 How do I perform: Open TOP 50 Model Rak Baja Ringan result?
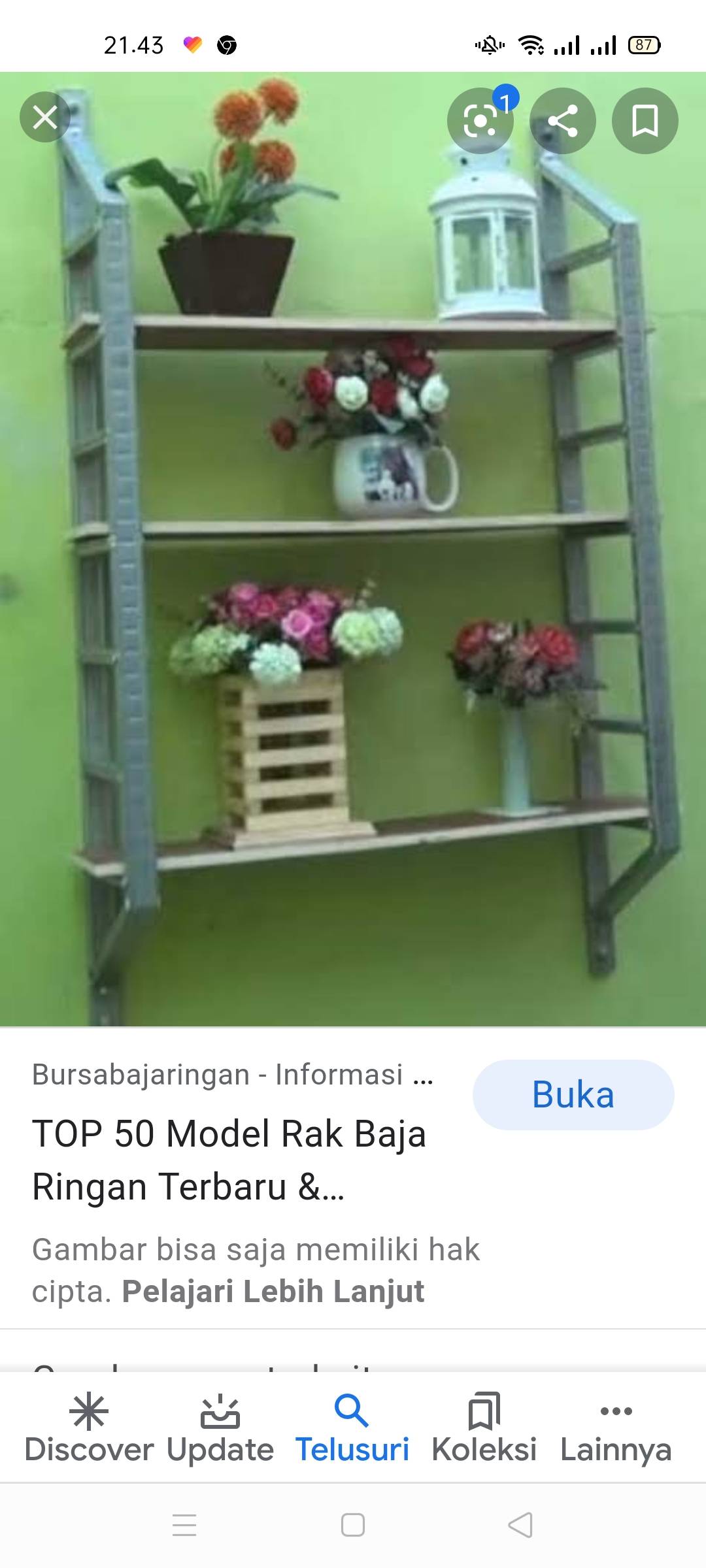(x=229, y=1160)
